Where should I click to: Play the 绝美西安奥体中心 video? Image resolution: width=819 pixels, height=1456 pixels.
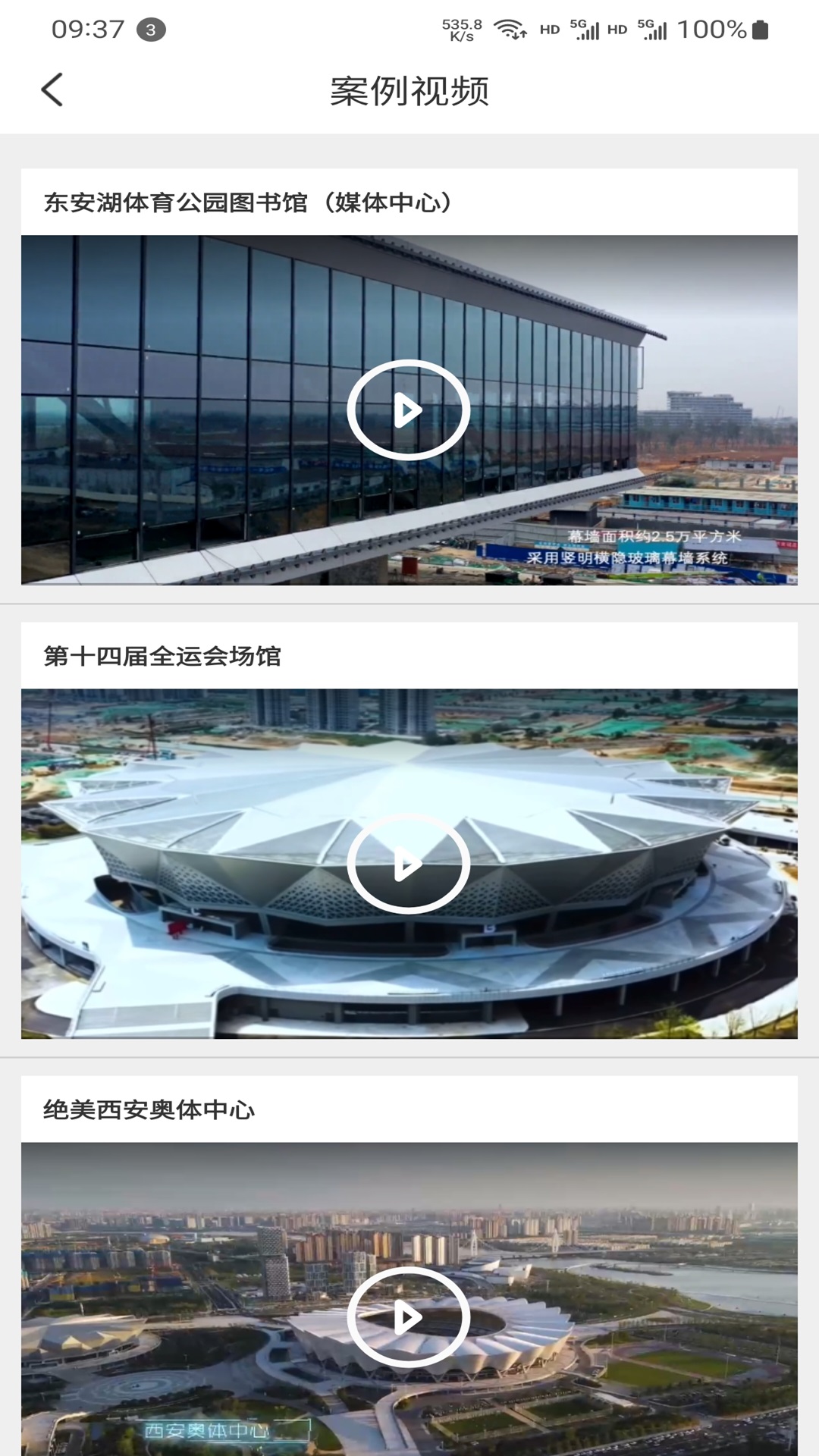(409, 1317)
